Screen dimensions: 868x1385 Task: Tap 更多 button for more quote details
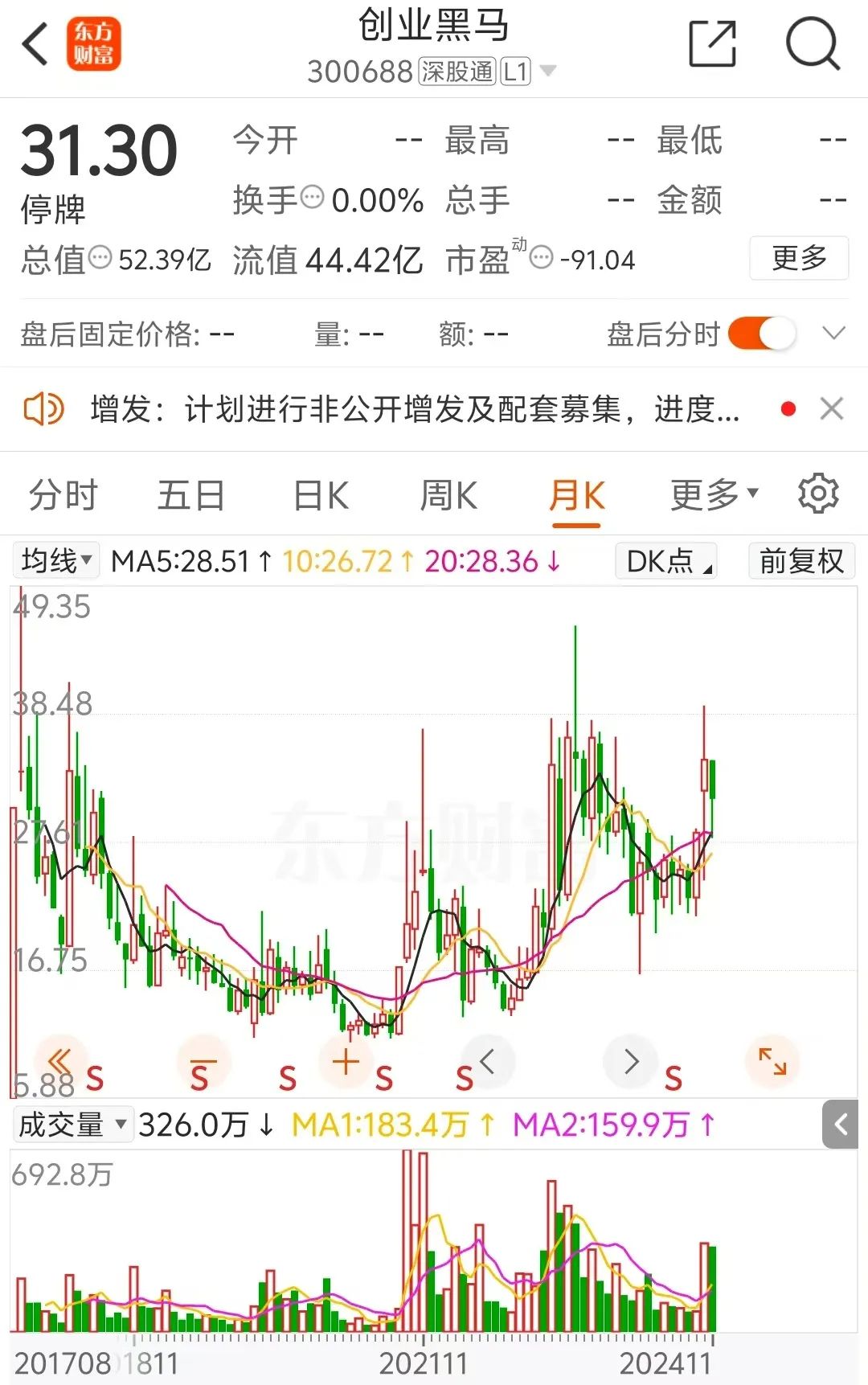(x=798, y=258)
